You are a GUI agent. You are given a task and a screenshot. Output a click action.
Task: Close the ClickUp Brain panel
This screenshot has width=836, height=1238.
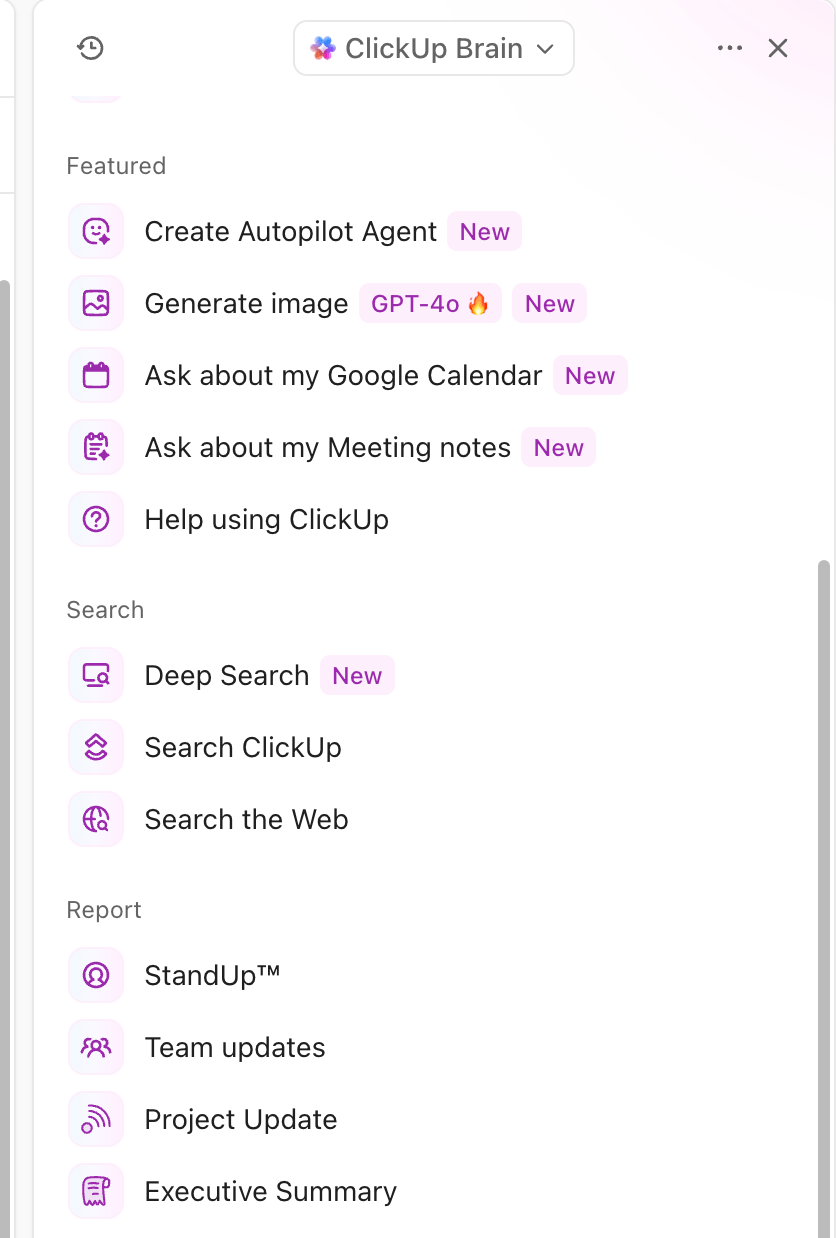point(778,48)
